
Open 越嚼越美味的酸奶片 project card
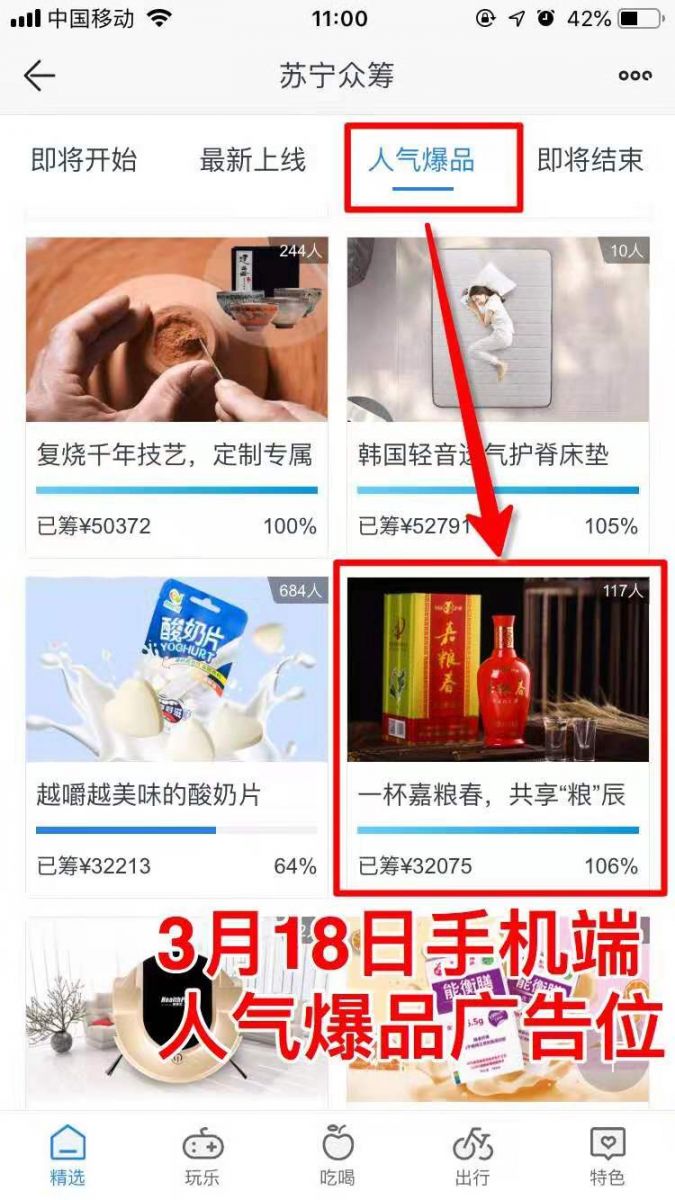pyautogui.click(x=176, y=730)
